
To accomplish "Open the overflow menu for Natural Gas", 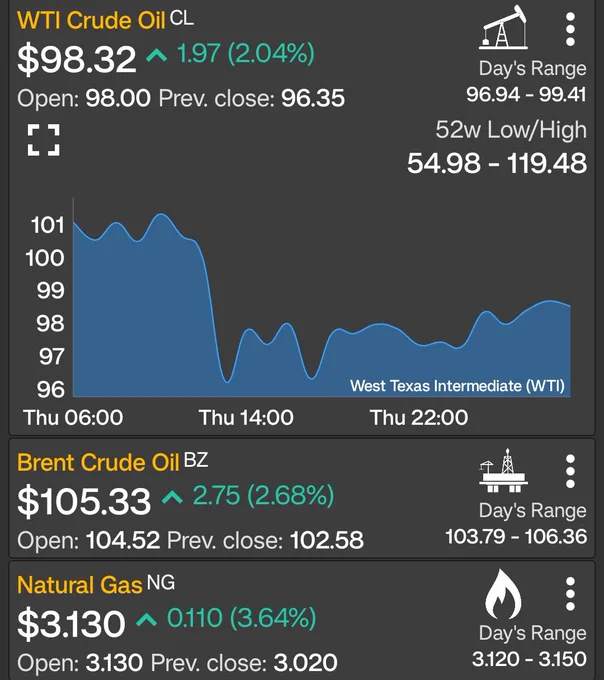I will (570, 594).
